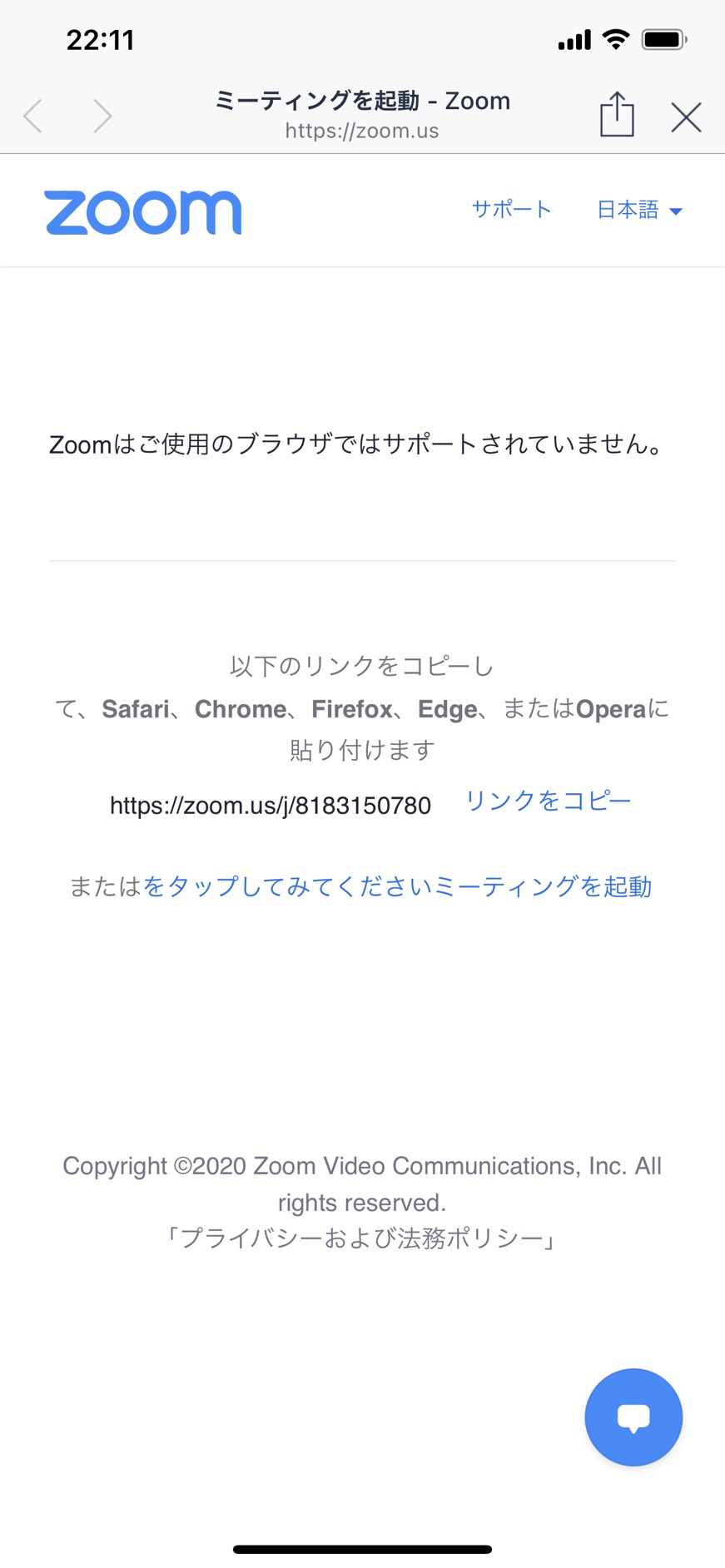Open the blue chat support bubble
The height and width of the screenshot is (1568, 725).
(x=633, y=1417)
